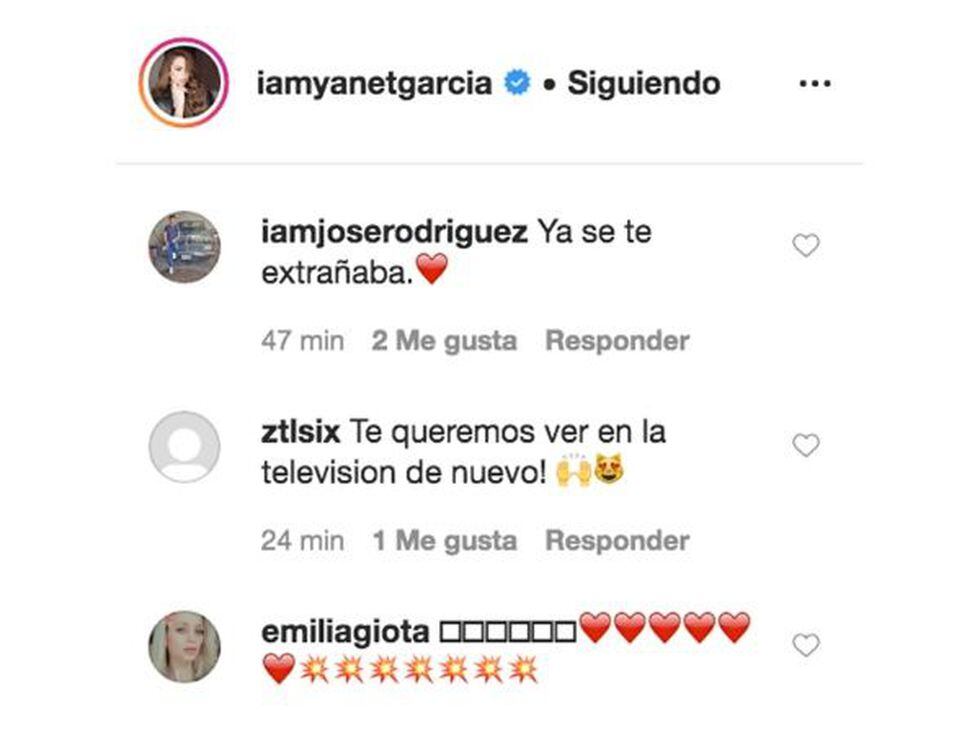Image resolution: width=980 pixels, height=735 pixels.
Task: Like iamjoserodriguez's comment
Action: (806, 245)
